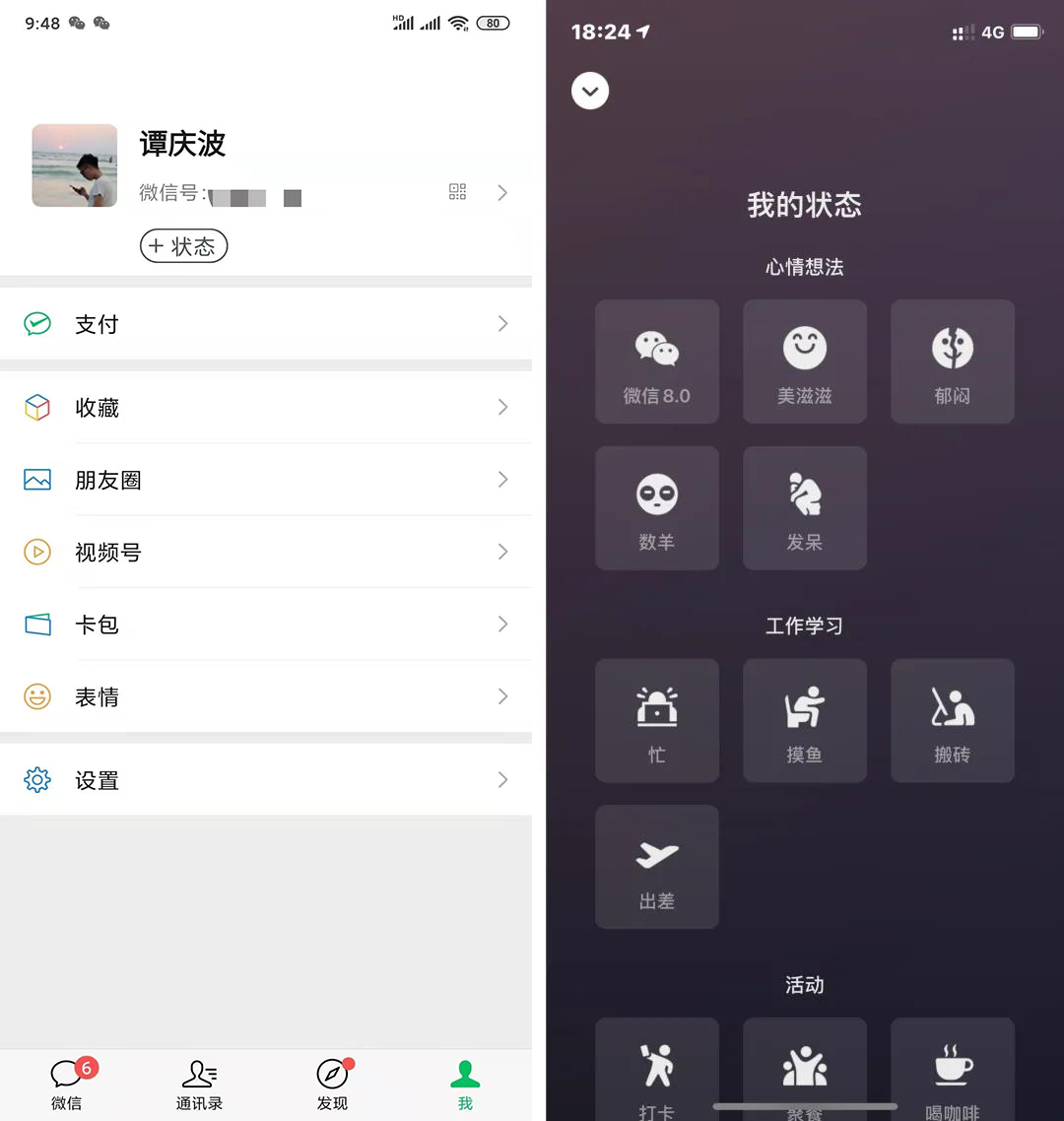This screenshot has height=1121, width=1064.
Task: Set status to 搬砖
Action: click(952, 720)
